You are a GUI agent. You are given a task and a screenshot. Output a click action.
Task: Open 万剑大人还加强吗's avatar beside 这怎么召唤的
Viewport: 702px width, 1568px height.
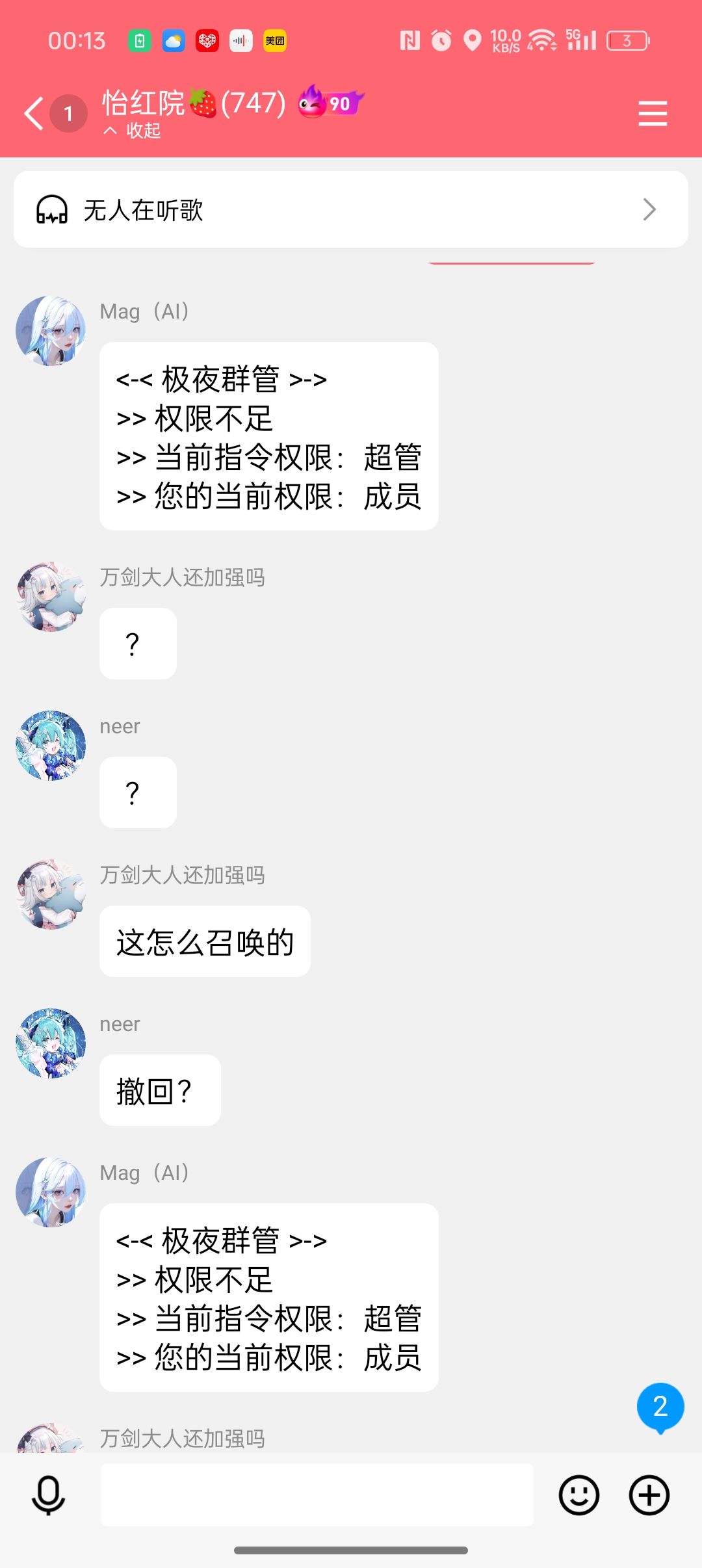coord(51,894)
